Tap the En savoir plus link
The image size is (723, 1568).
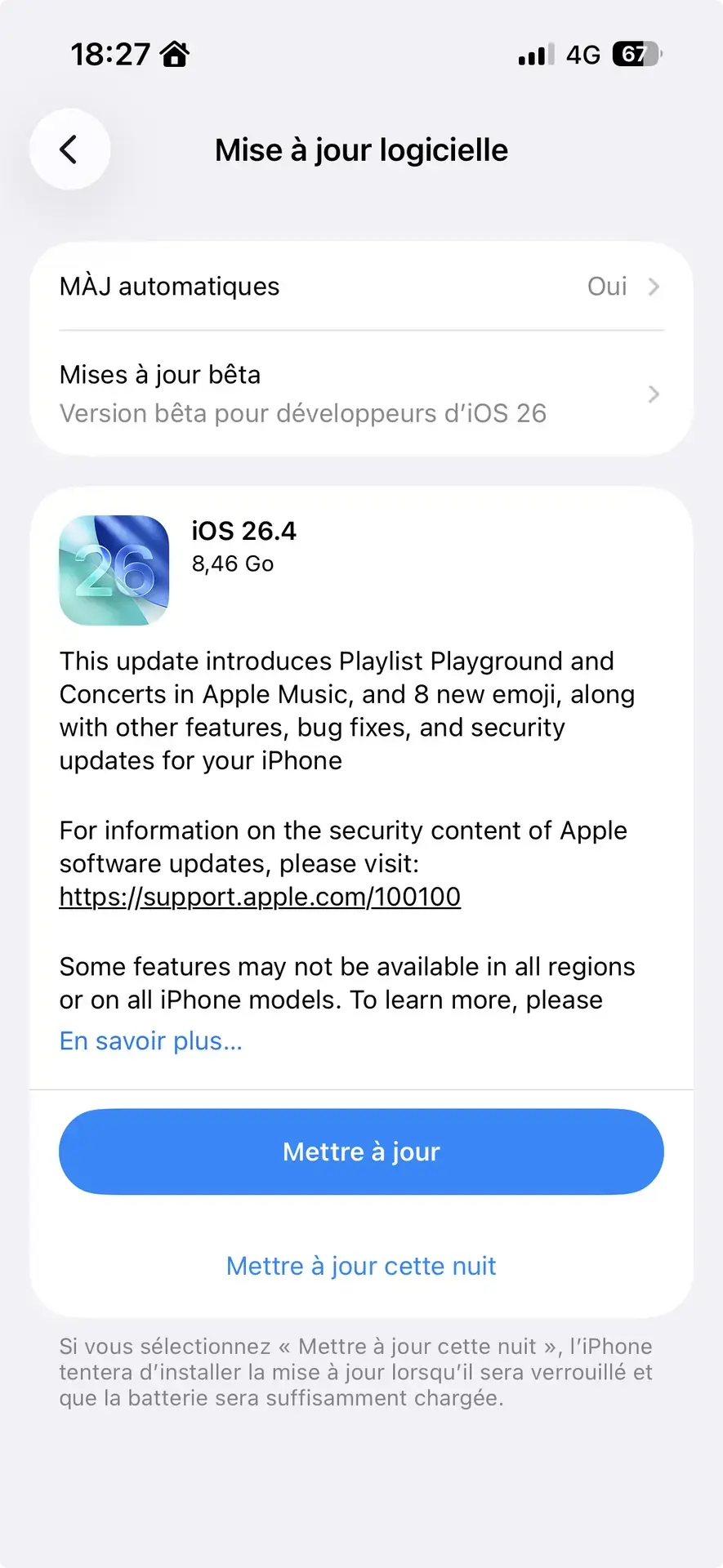pos(150,1040)
